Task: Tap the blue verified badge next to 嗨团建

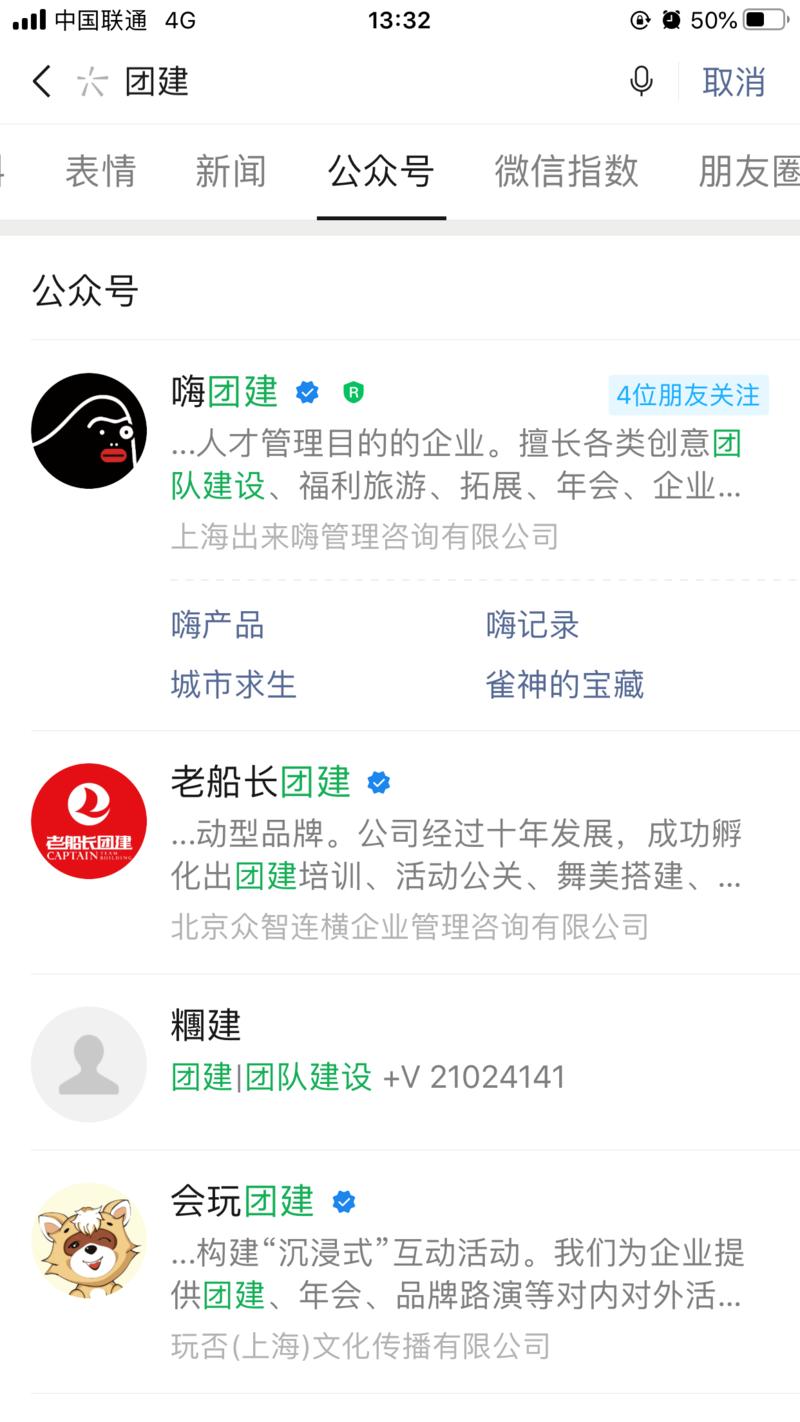Action: pos(307,393)
